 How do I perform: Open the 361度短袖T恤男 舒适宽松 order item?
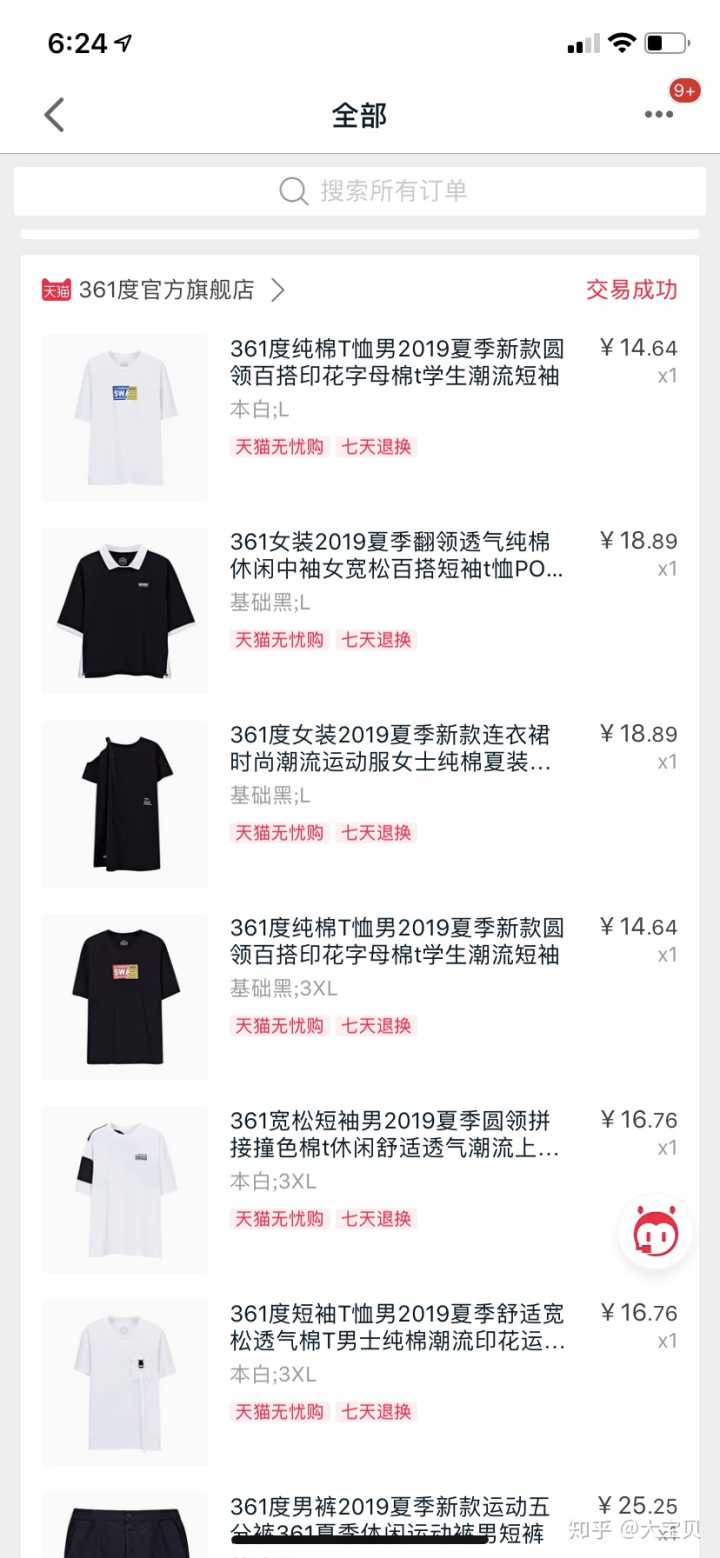coord(396,1327)
